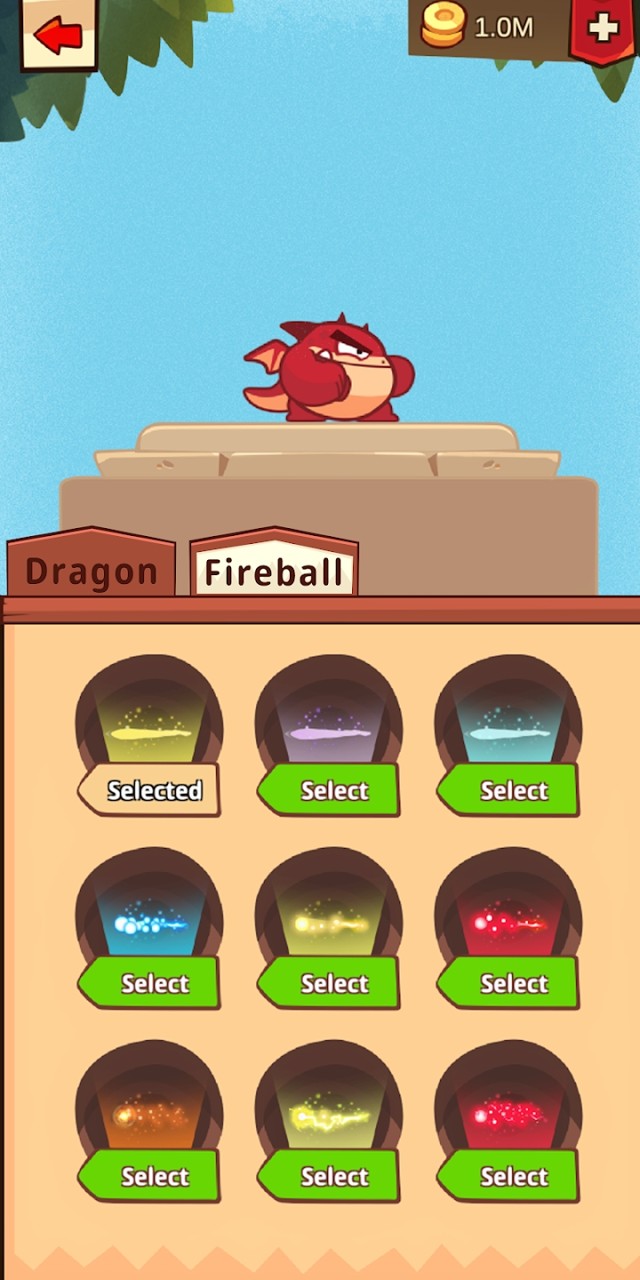Go back with the red arrow
This screenshot has width=640, height=1280.
coord(58,34)
